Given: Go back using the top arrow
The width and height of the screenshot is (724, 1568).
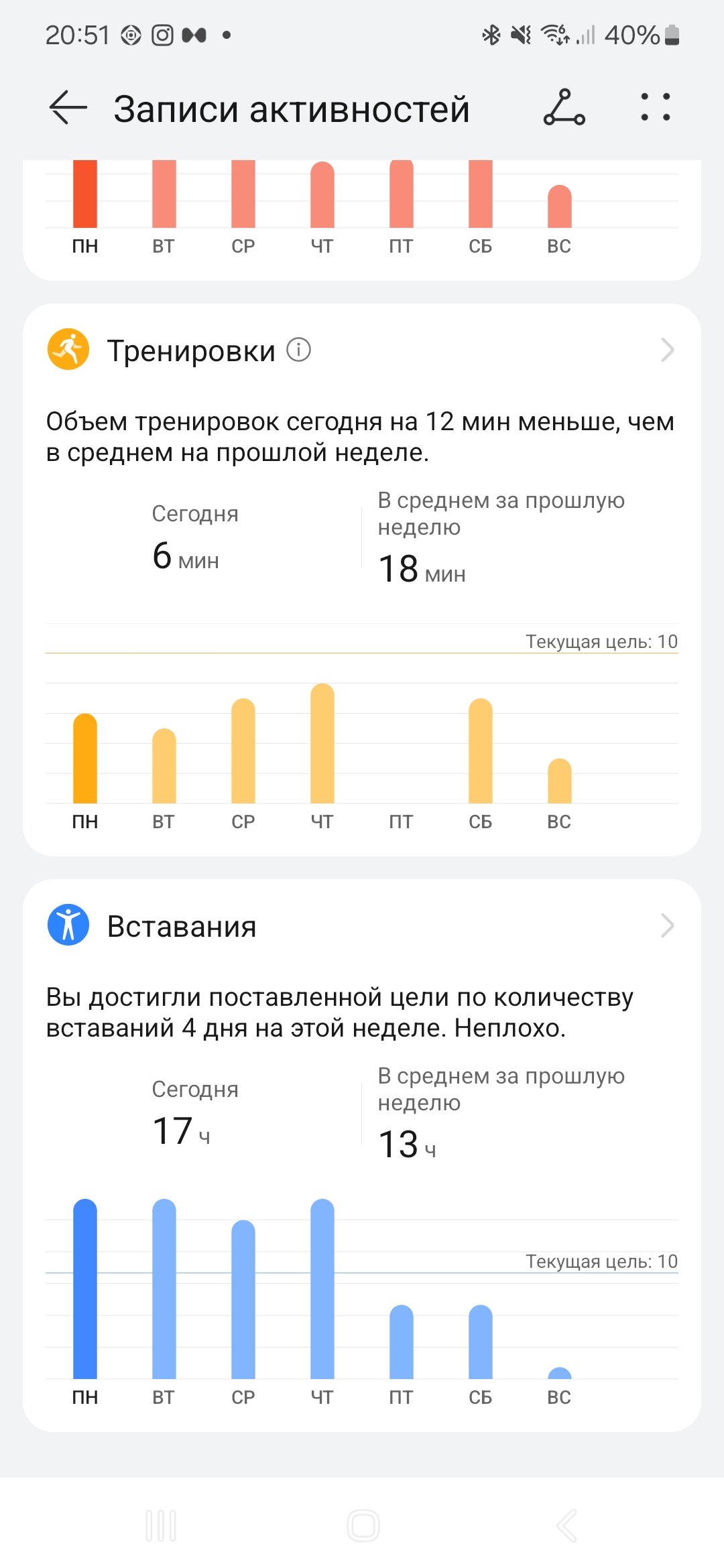Looking at the screenshot, I should [x=68, y=107].
